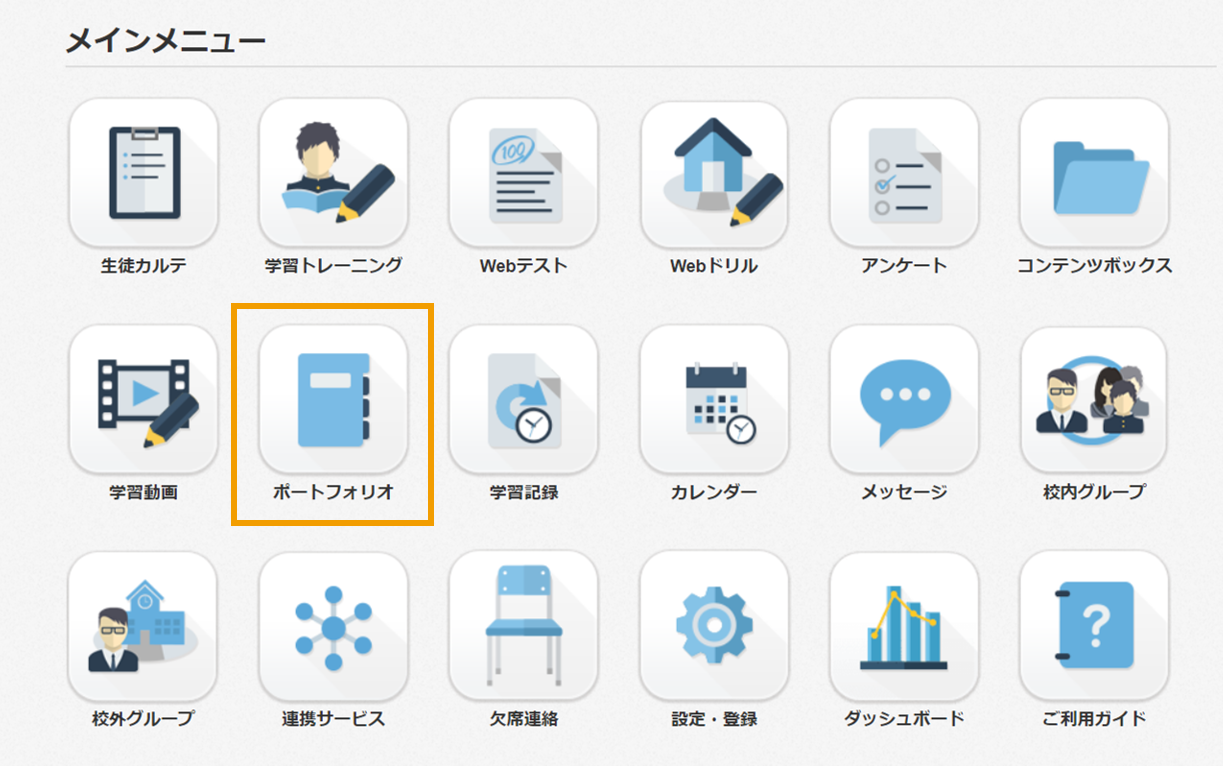Open the 校外グループ tile
This screenshot has width=1223, height=766.
click(x=143, y=626)
